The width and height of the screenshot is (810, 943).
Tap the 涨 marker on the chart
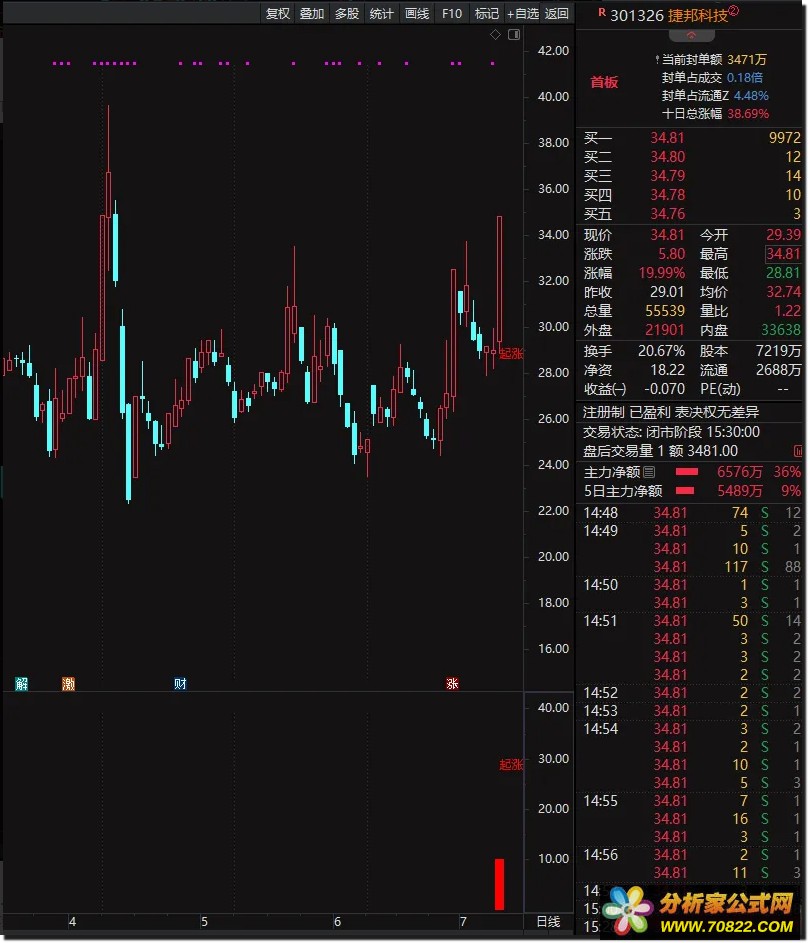(x=452, y=684)
